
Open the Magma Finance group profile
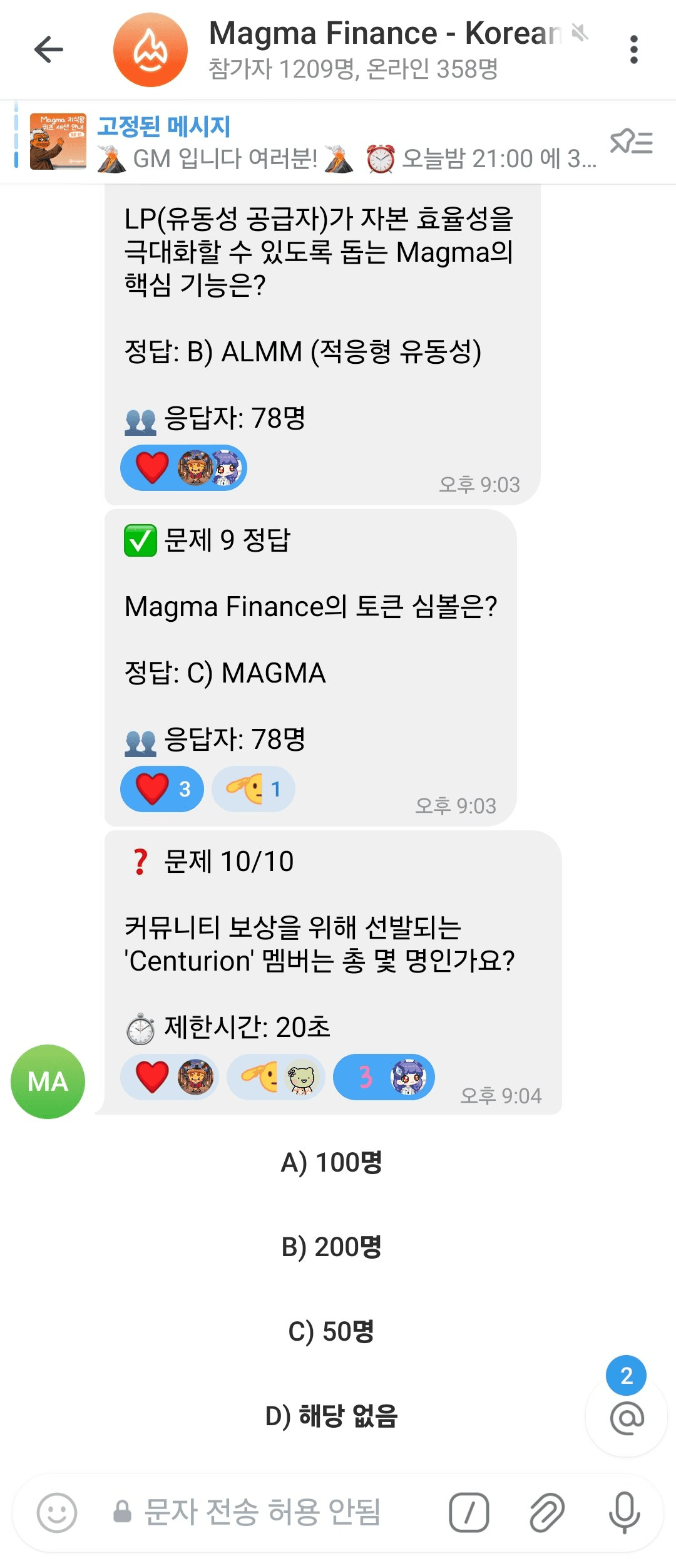pos(150,49)
